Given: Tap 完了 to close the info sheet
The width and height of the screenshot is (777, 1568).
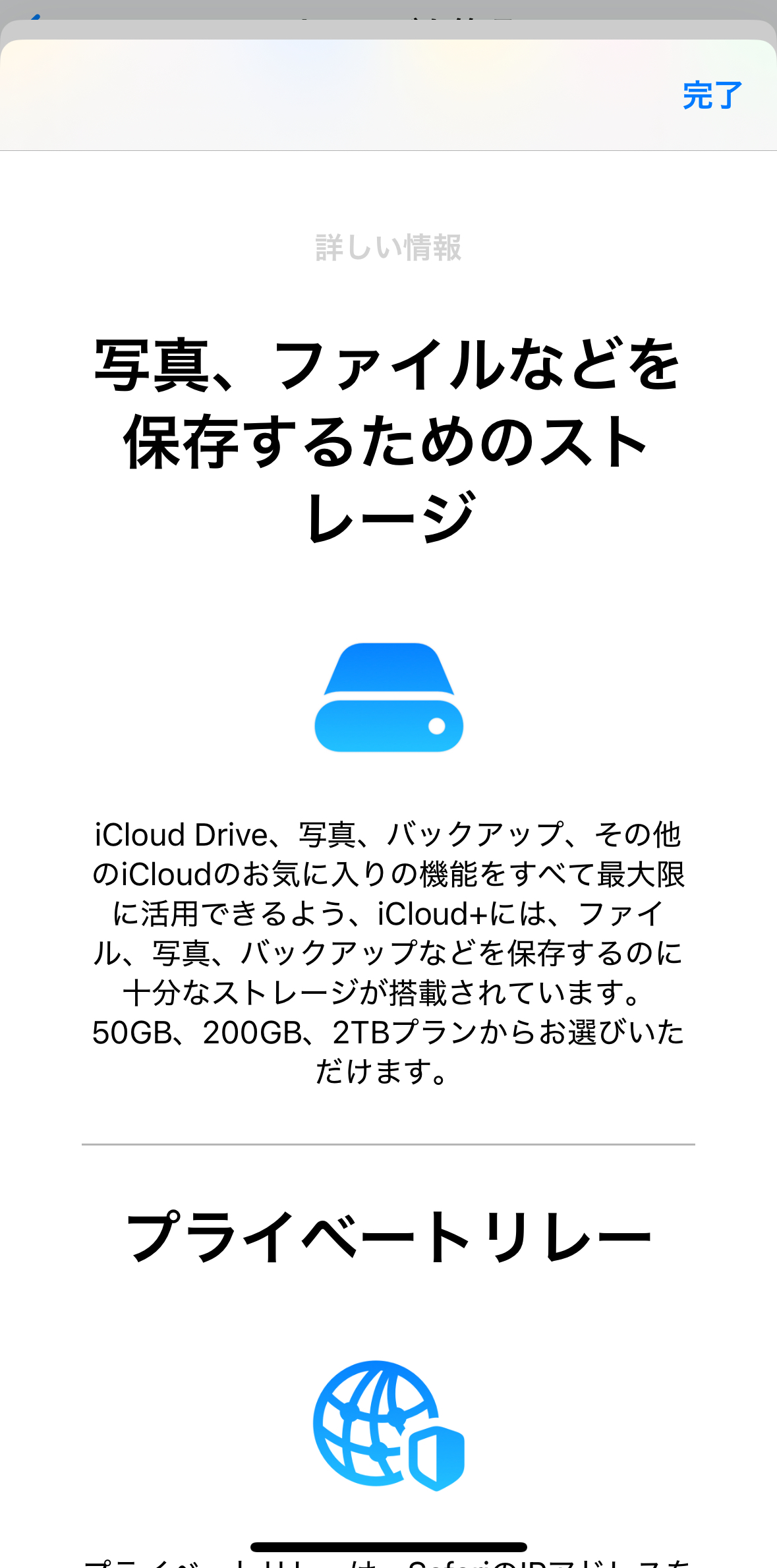Looking at the screenshot, I should point(712,96).
